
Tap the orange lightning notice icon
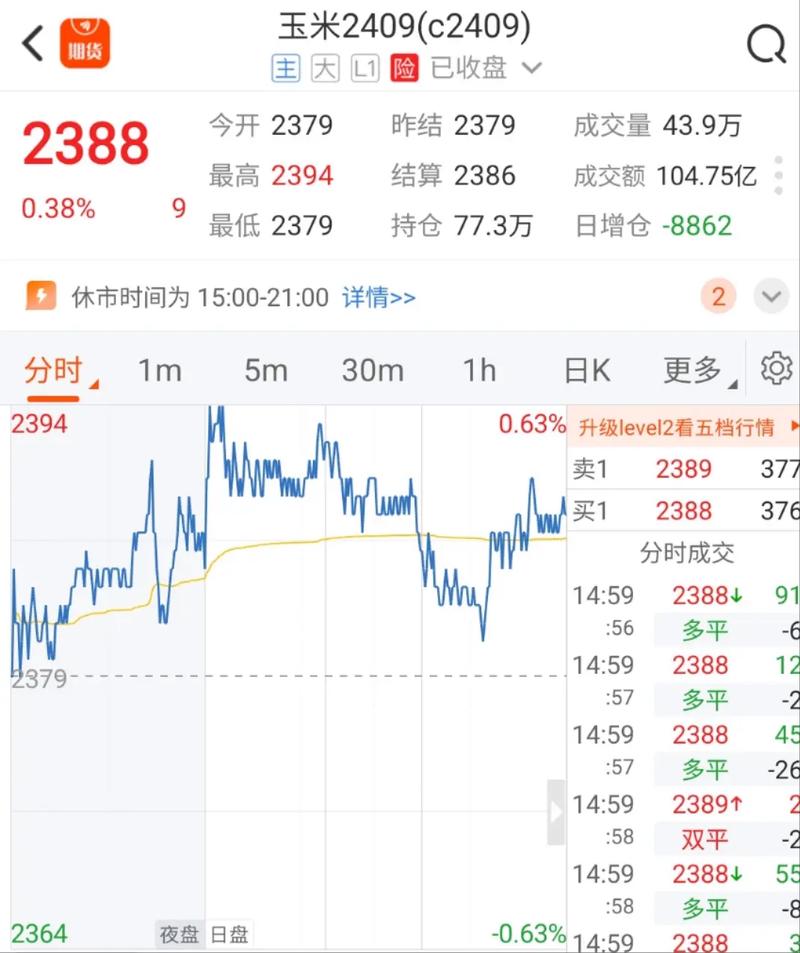[x=43, y=297]
